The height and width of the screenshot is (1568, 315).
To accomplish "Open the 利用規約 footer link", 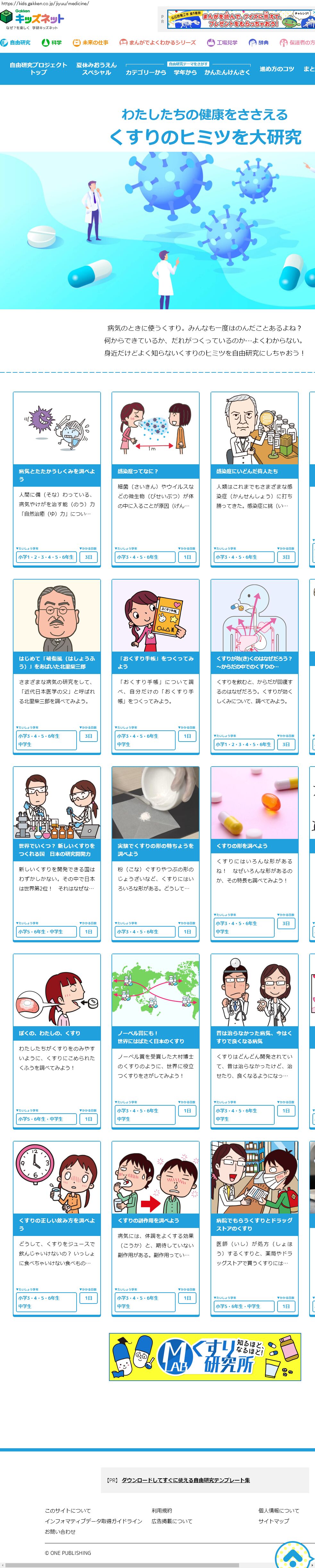I will pos(162,1510).
